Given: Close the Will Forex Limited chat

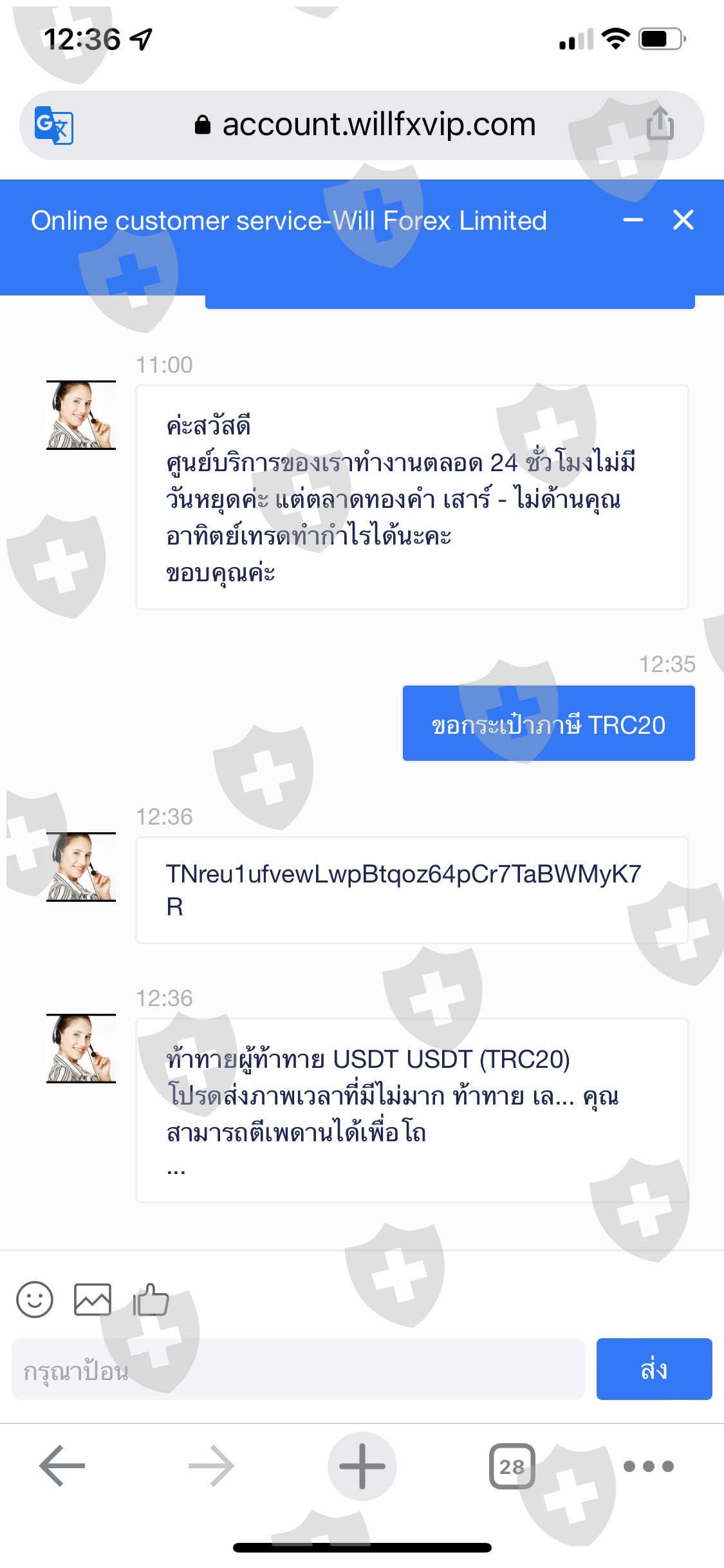Looking at the screenshot, I should coord(683,220).
